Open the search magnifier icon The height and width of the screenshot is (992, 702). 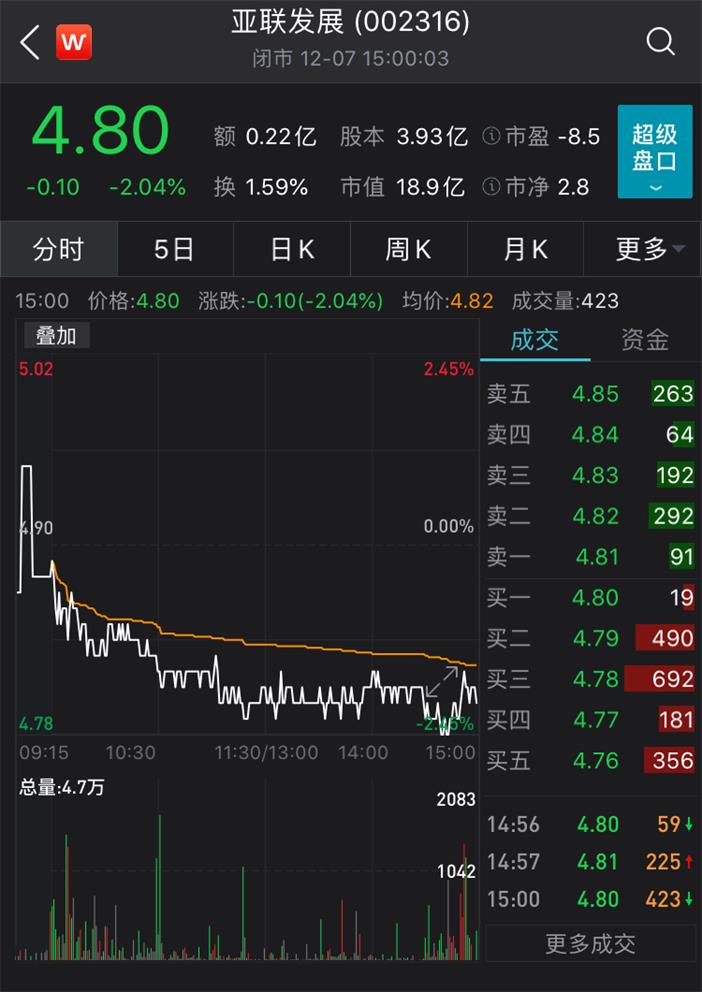(660, 41)
